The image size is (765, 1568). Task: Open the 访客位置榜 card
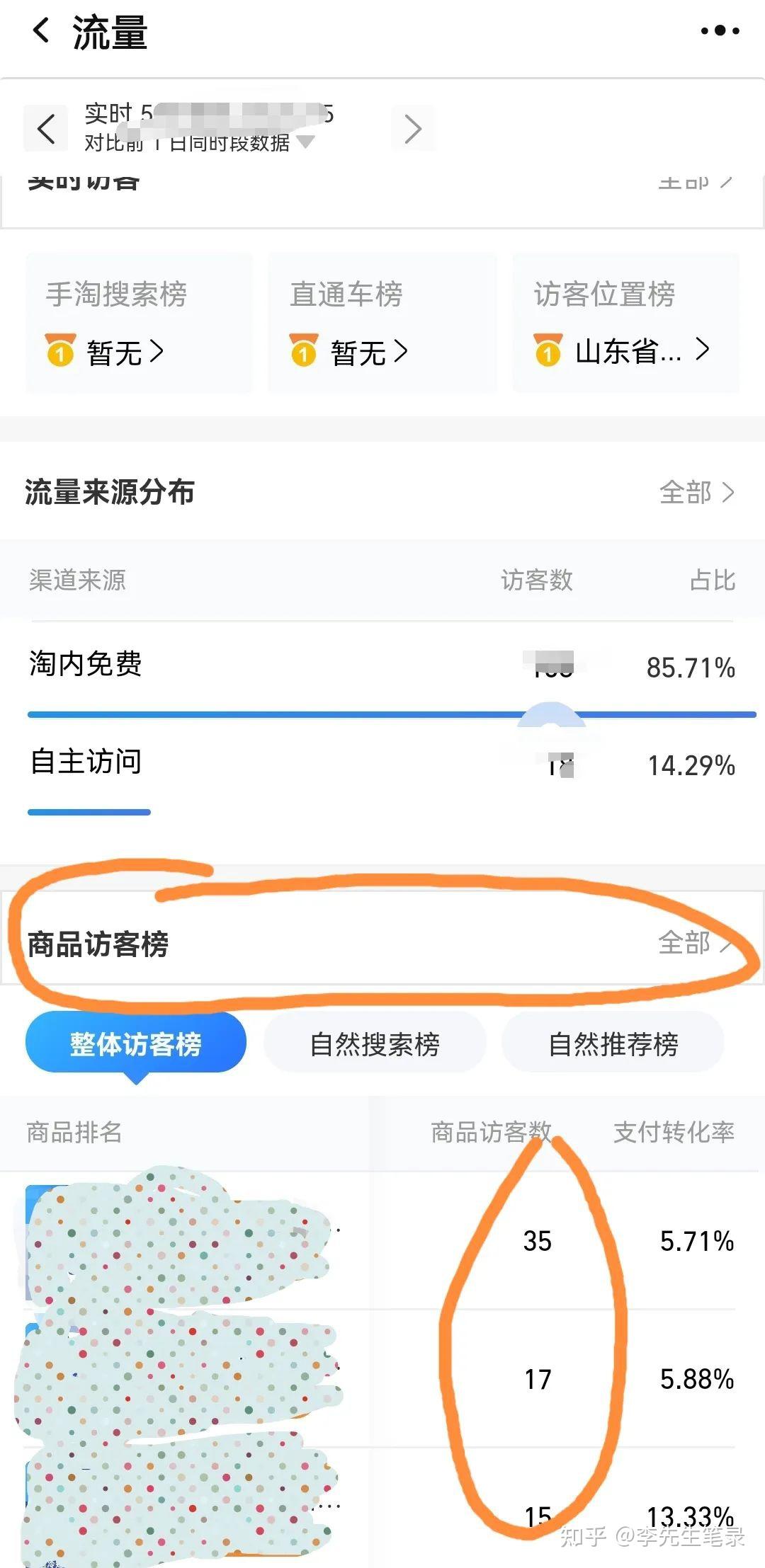626,323
